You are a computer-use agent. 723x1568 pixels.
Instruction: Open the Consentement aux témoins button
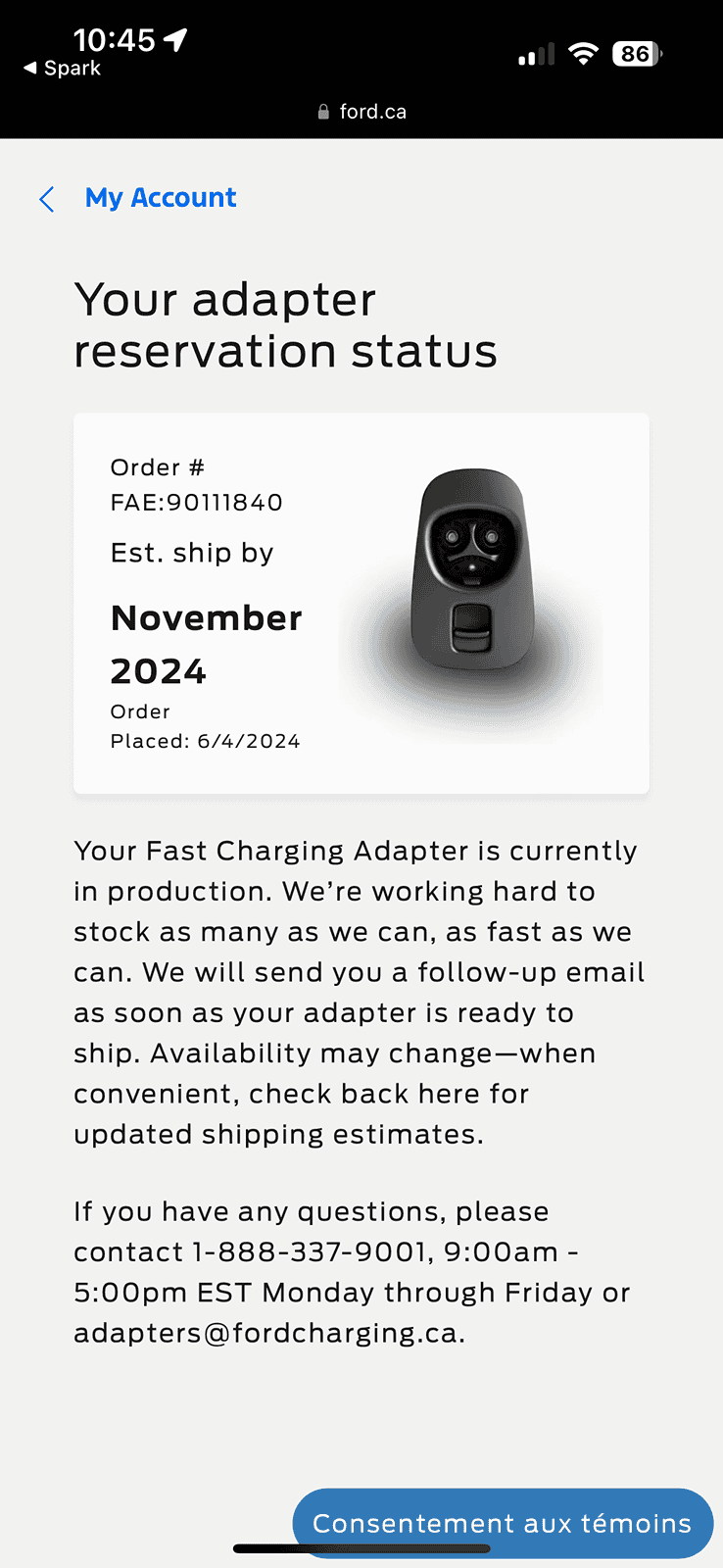pyautogui.click(x=502, y=1522)
